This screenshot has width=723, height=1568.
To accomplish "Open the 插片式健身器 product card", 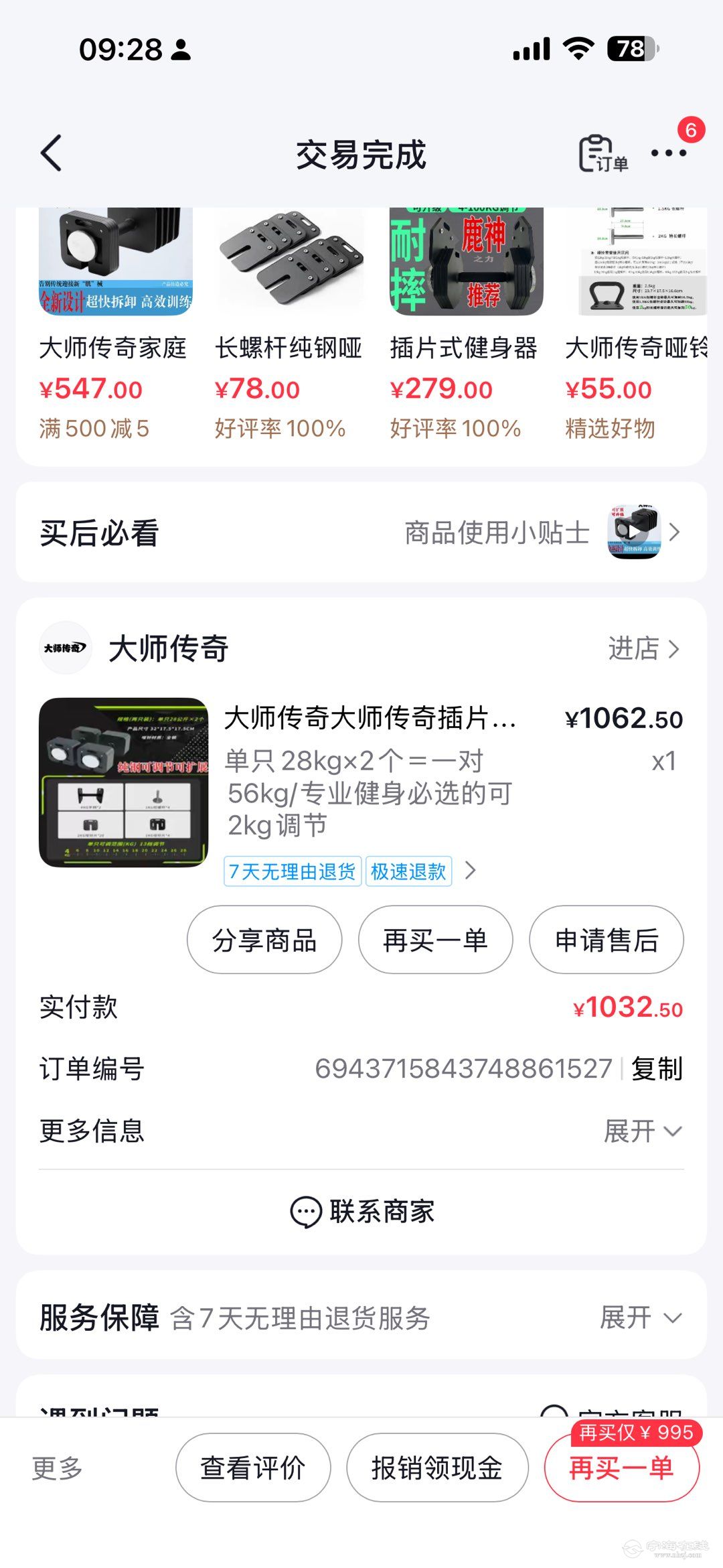I will 465,322.
